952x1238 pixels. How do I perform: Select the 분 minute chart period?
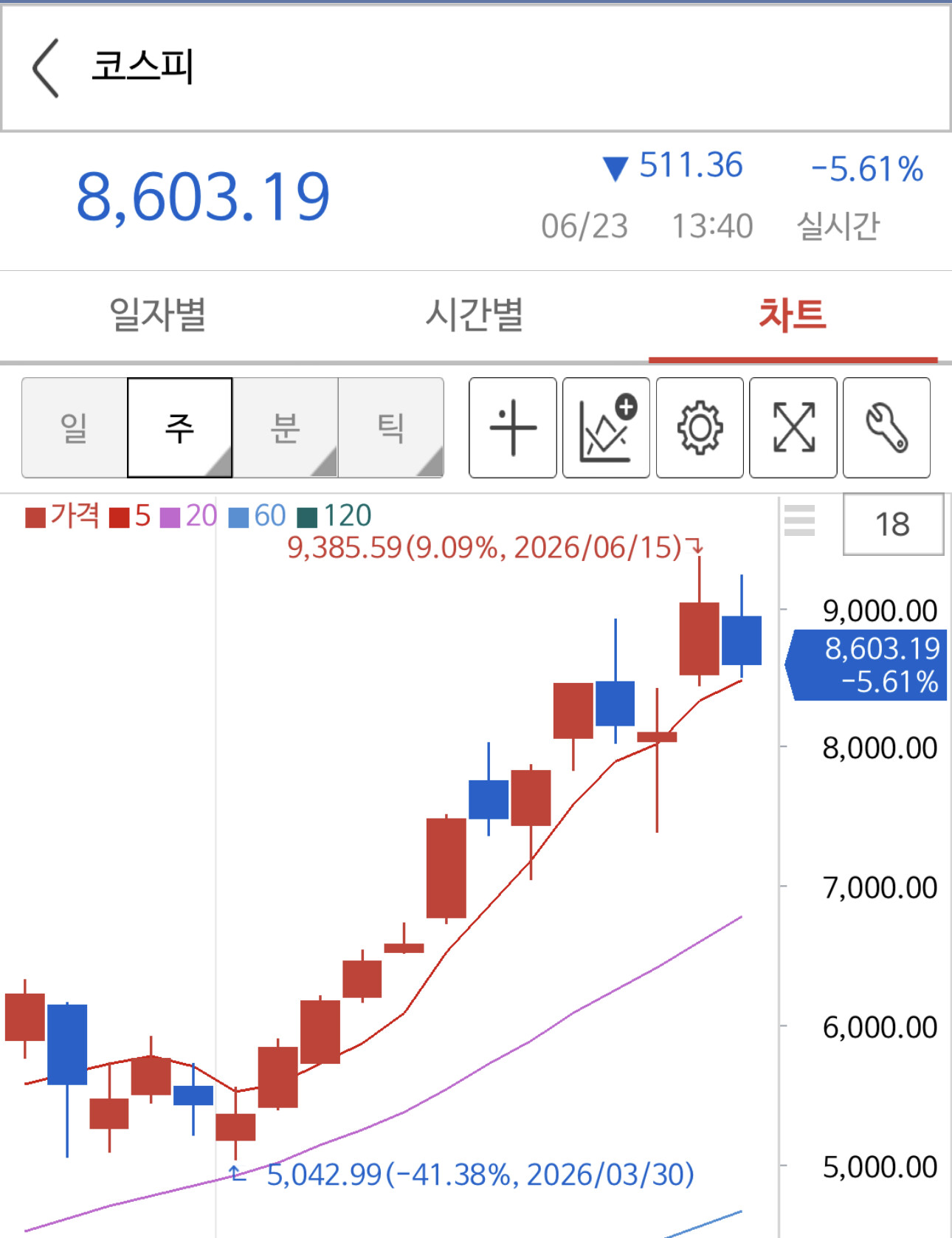click(286, 427)
